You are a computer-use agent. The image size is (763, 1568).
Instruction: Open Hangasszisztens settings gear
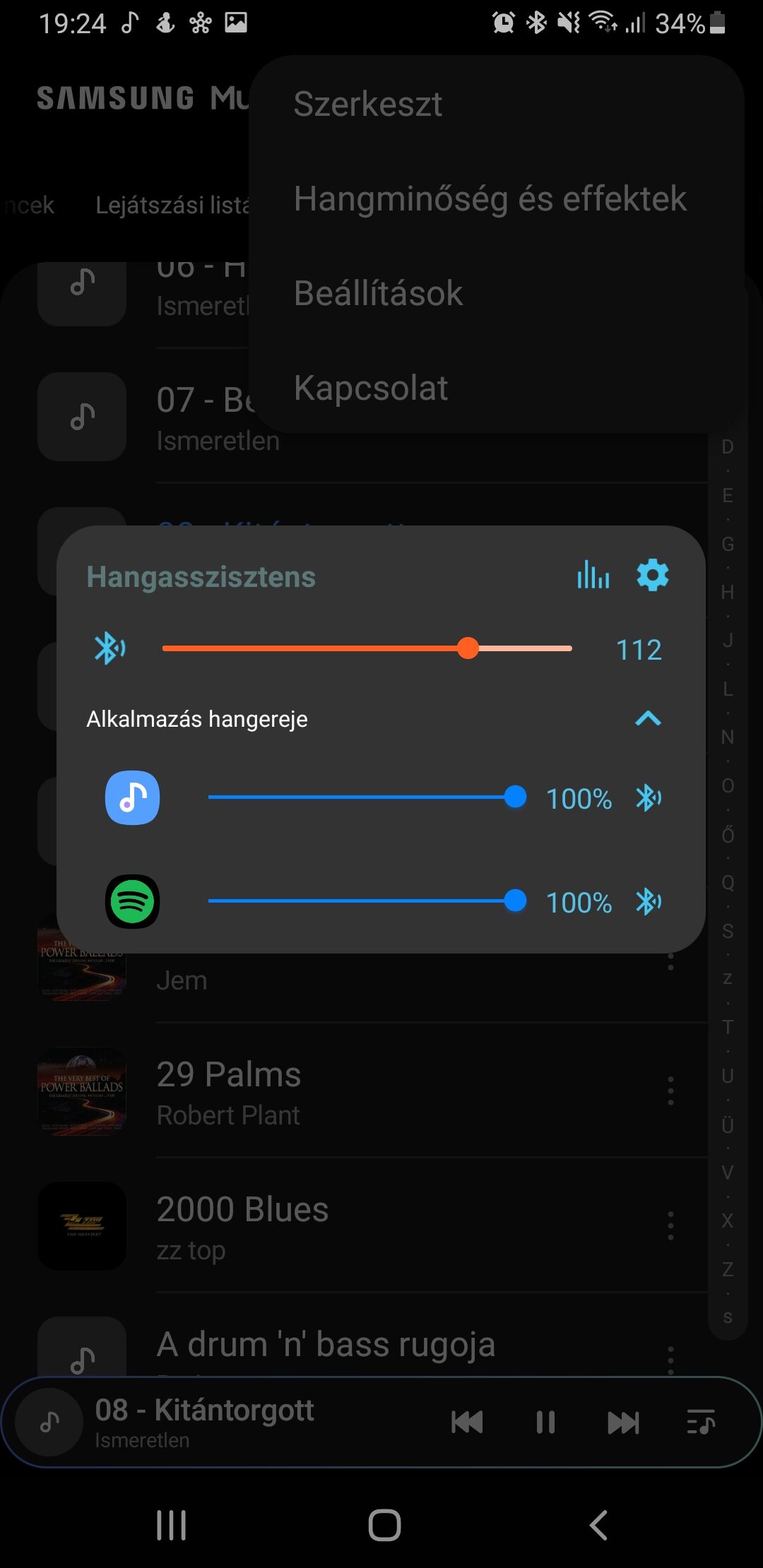point(652,576)
